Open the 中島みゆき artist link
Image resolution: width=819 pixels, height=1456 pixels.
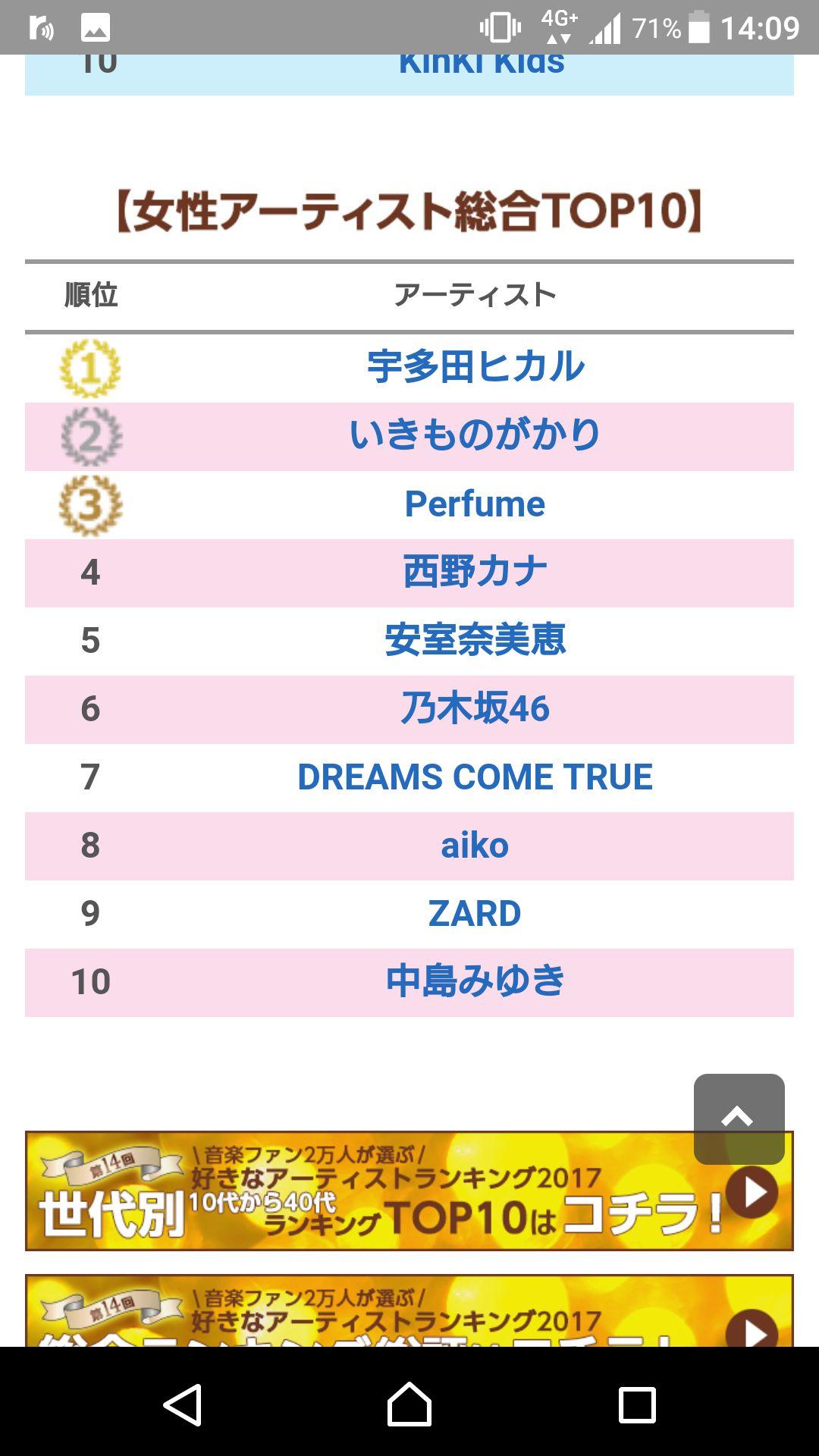point(475,981)
